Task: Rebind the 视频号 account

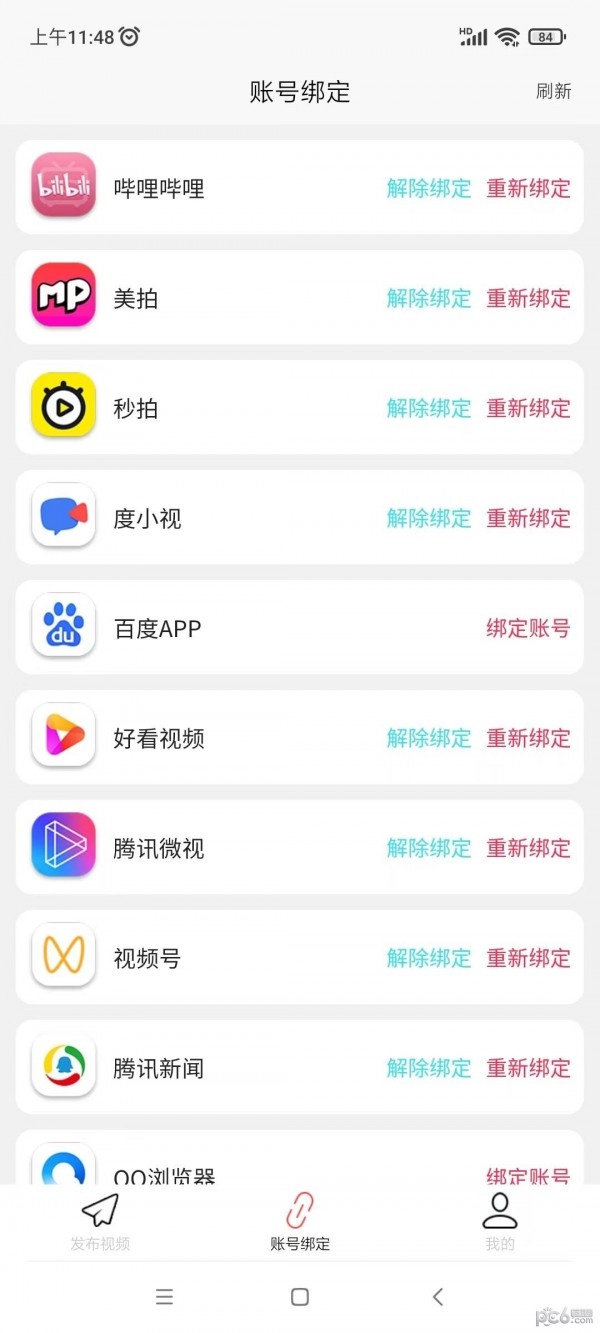Action: point(528,958)
